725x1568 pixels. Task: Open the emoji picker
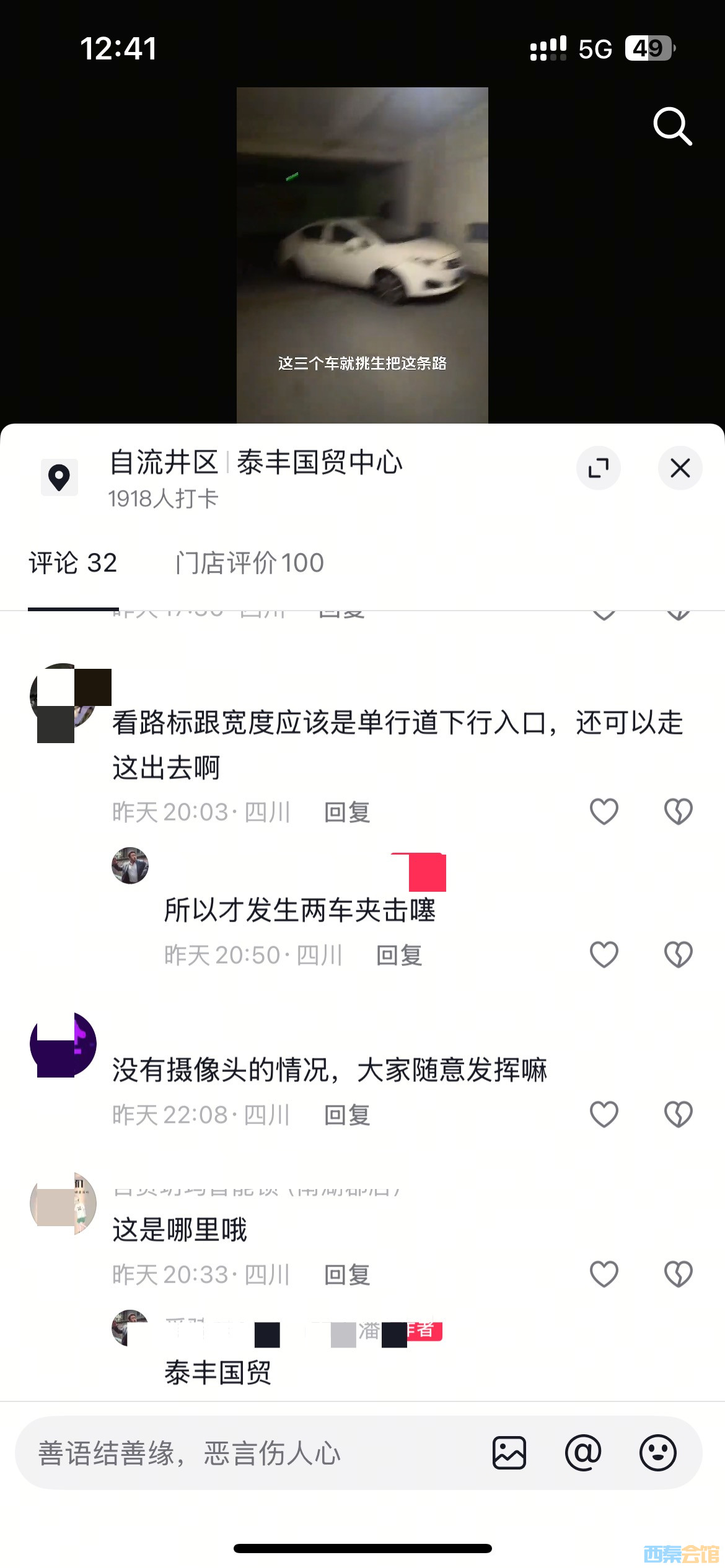pyautogui.click(x=657, y=1453)
